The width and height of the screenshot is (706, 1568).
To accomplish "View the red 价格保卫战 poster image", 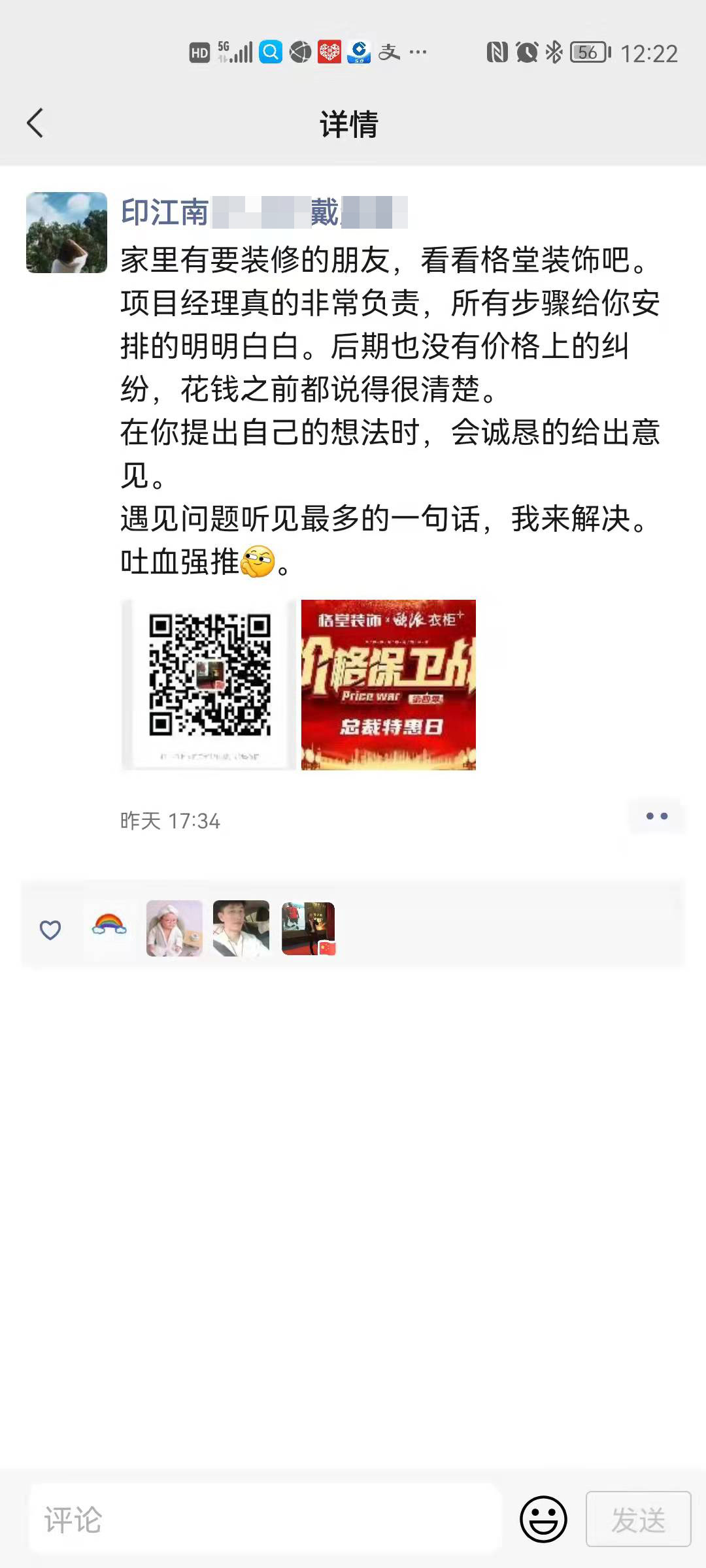I will tap(388, 684).
